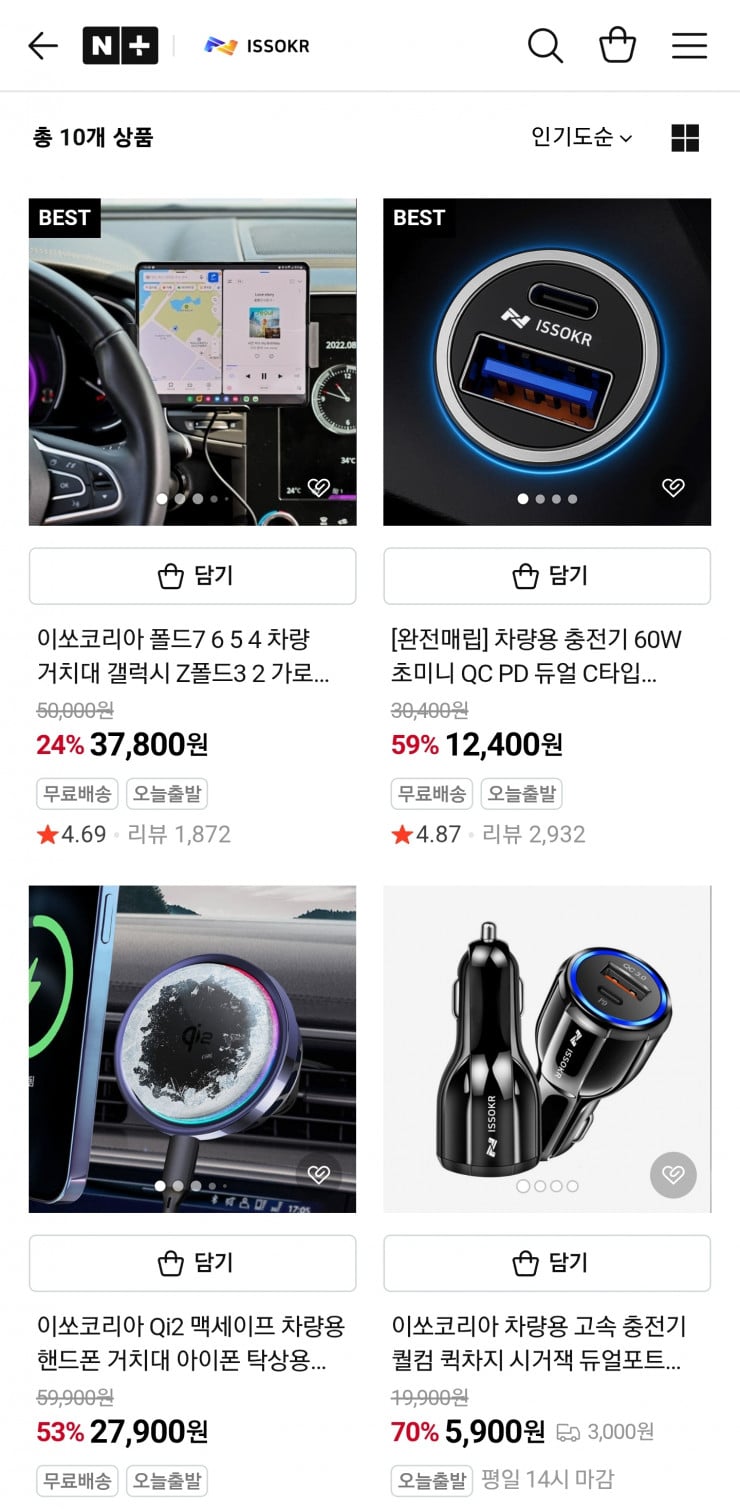Tap the cart icon inside the first 담기 button
This screenshot has width=740, height=1509.
coord(169,575)
